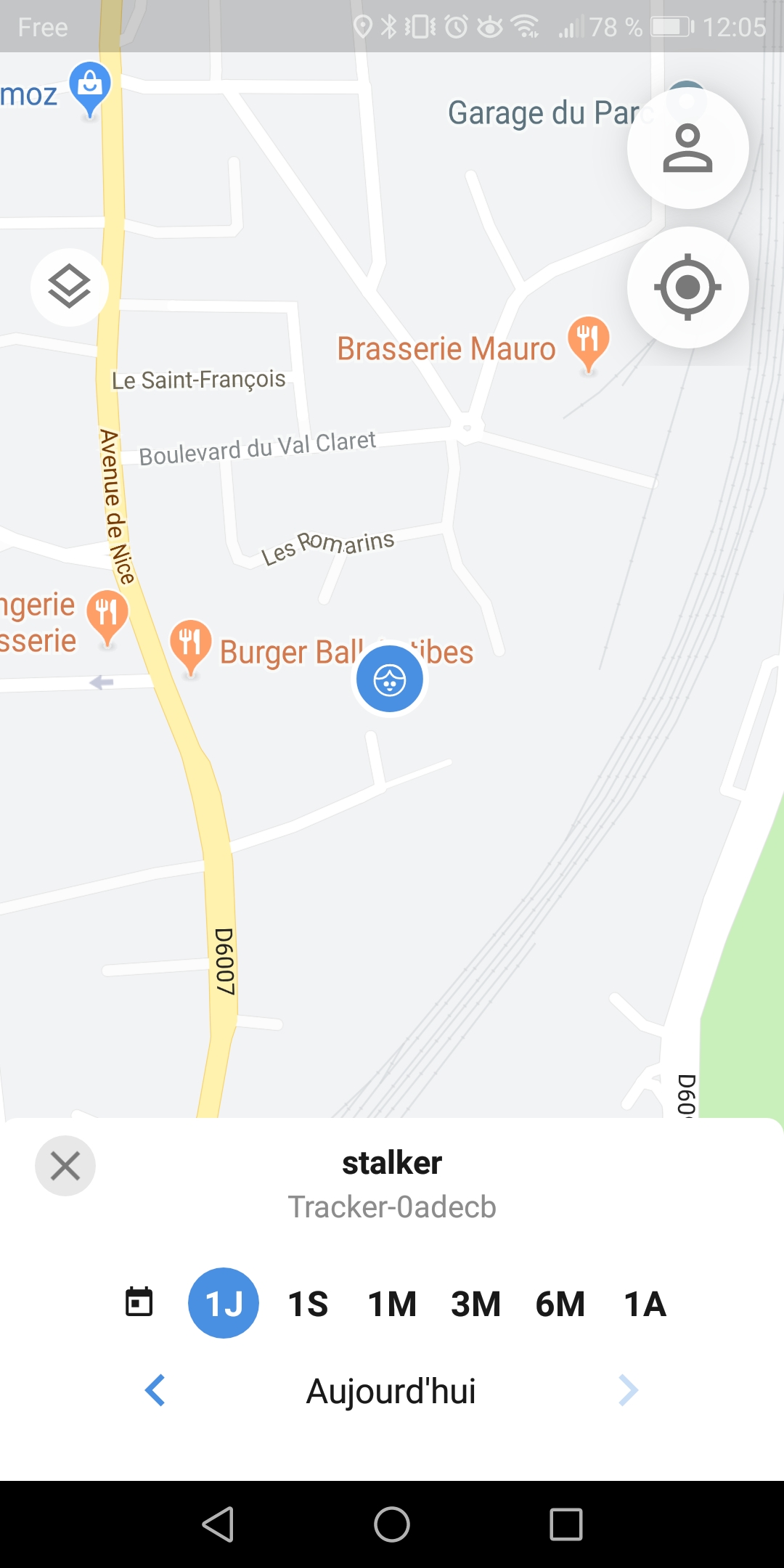Select the 1A yearly range
This screenshot has width=784, height=1568.
645,1304
